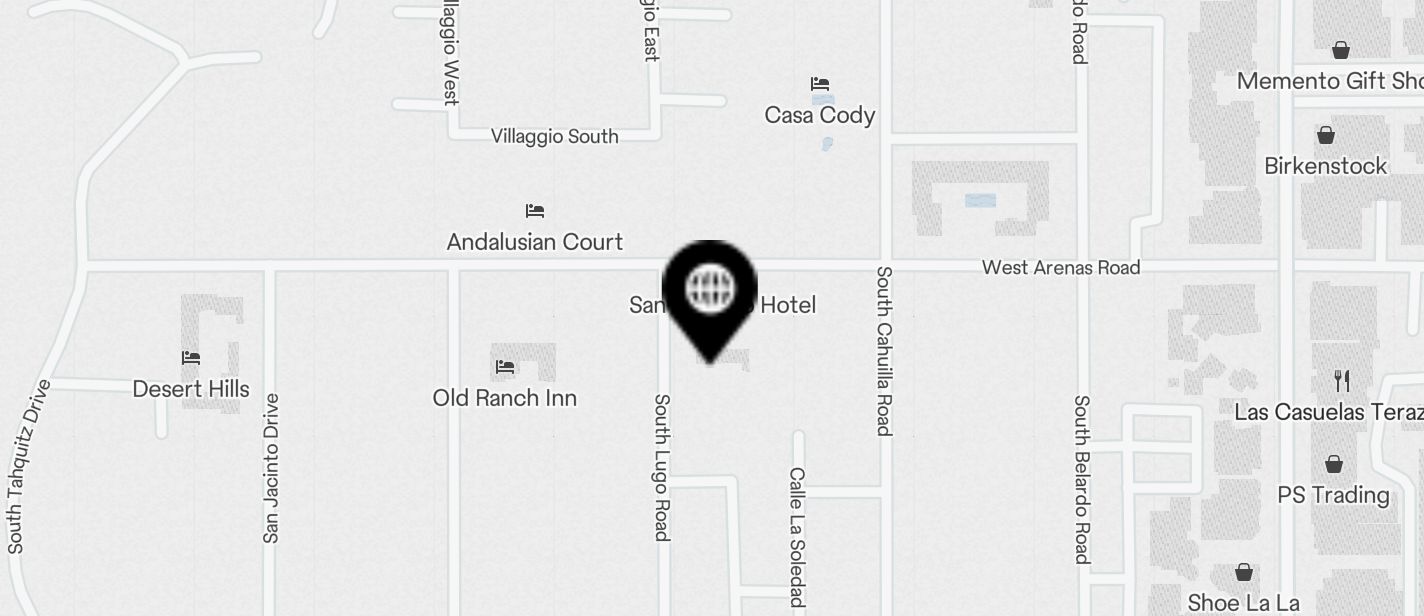Select the Old Ranch Inn marker
The width and height of the screenshot is (1424, 616).
pos(505,367)
